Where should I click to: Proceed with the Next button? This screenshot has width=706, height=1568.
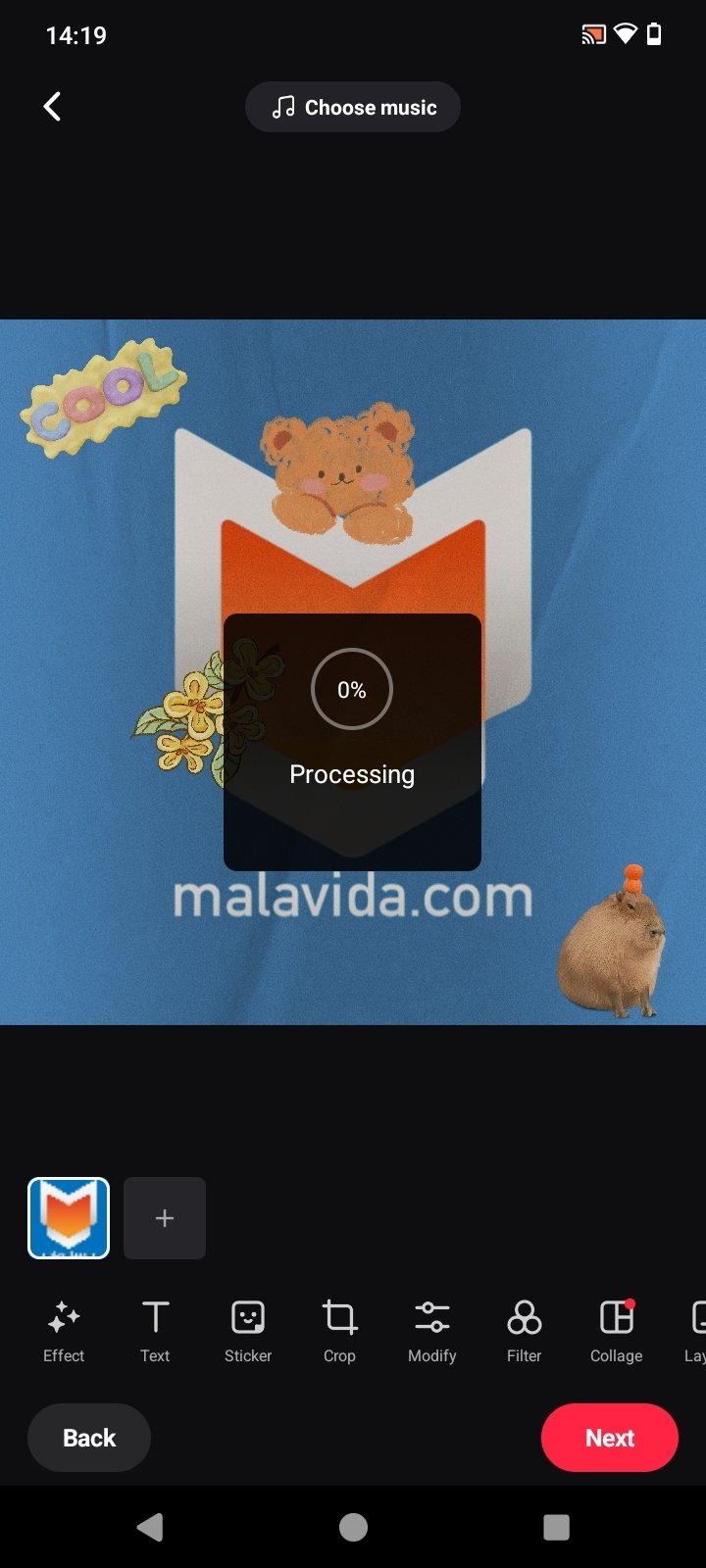click(609, 1438)
